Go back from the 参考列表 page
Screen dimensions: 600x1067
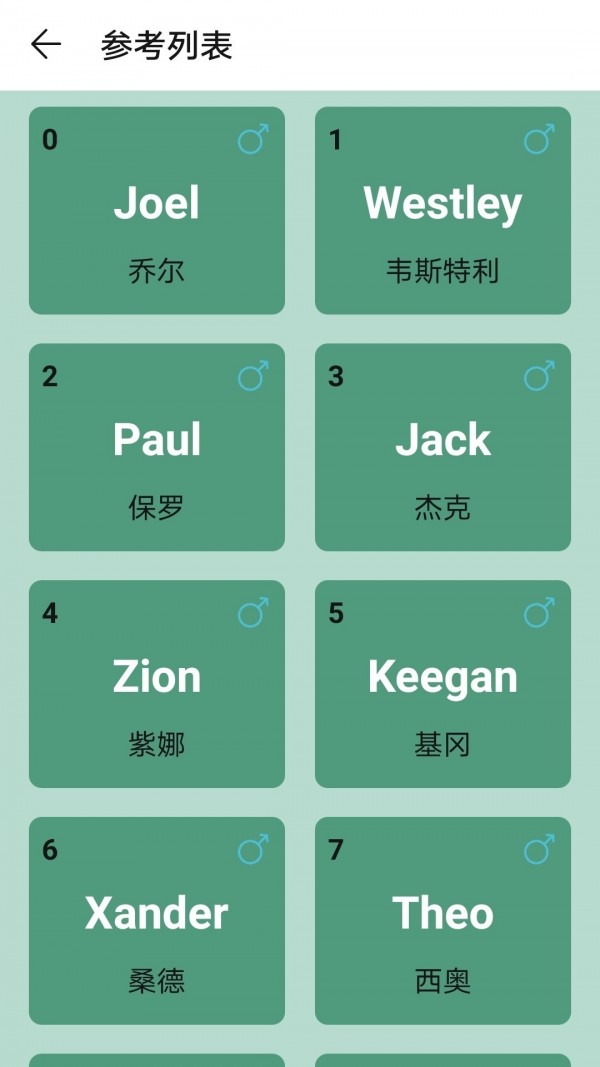coord(46,45)
